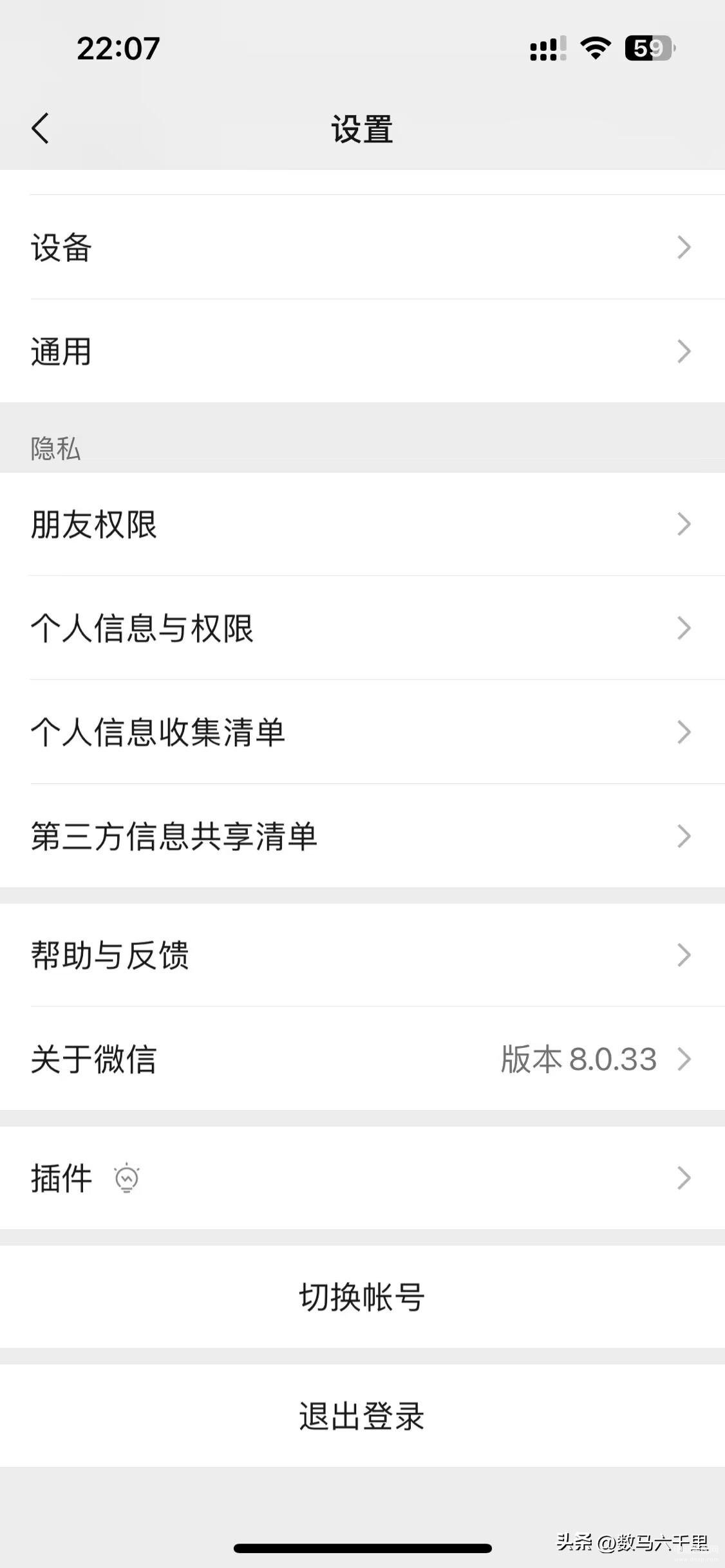Tap 切换帐号 to switch account
Image resolution: width=725 pixels, height=1568 pixels.
(362, 1297)
